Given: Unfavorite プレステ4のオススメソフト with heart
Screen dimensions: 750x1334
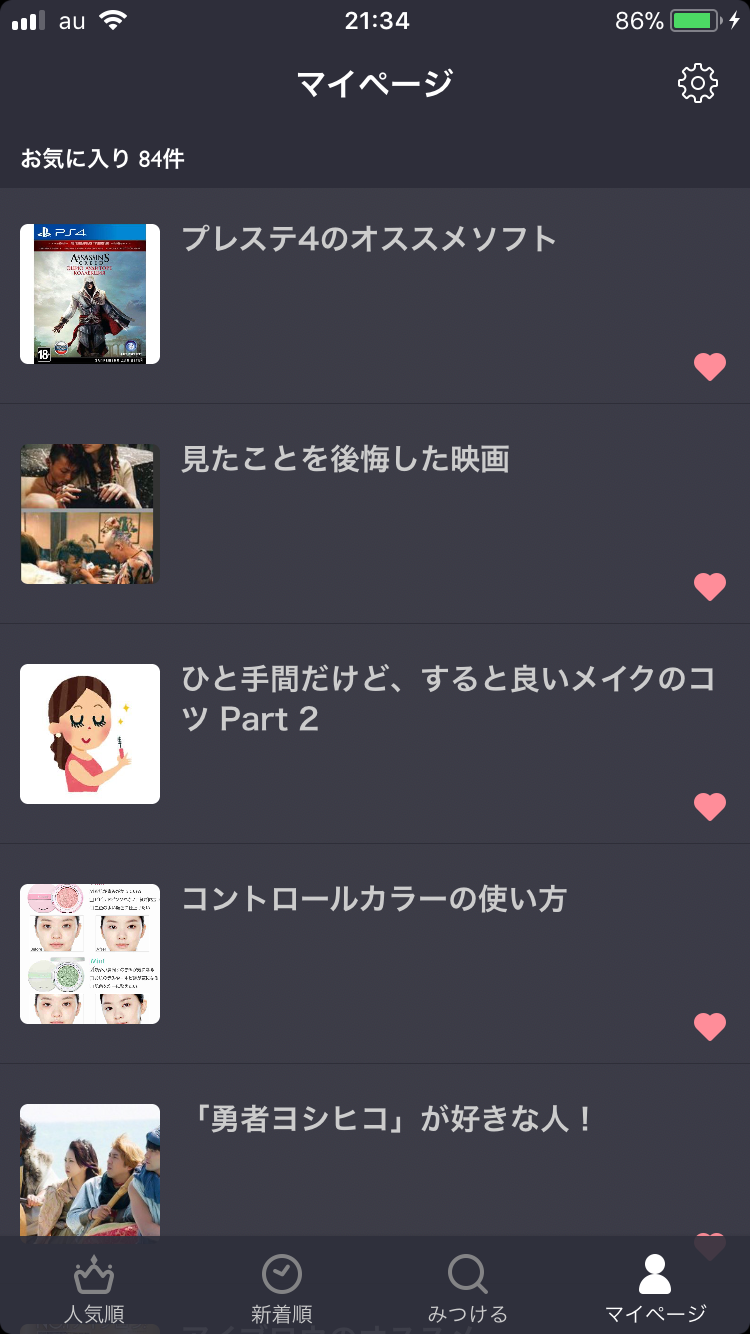Looking at the screenshot, I should pos(710,367).
